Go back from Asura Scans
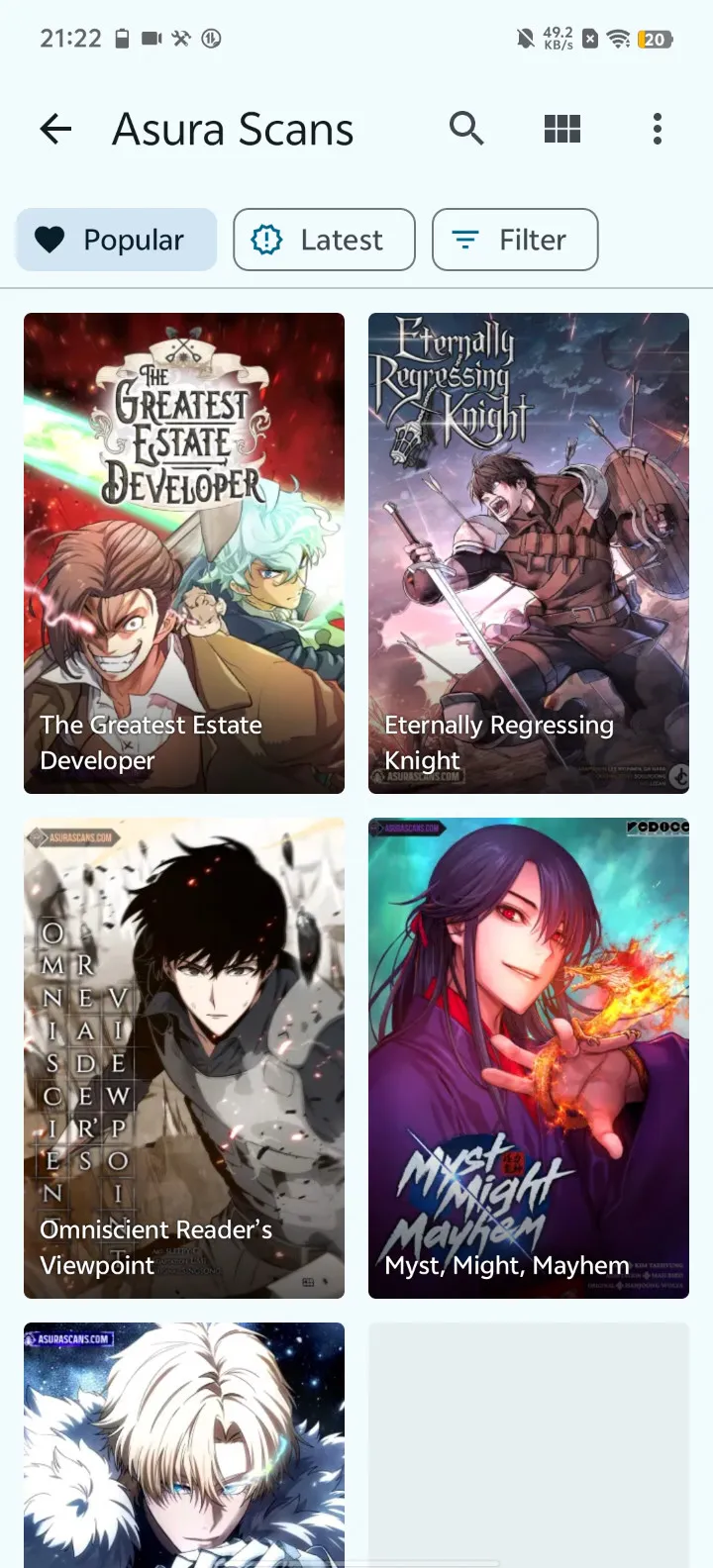This screenshot has height=1568, width=713. point(56,129)
